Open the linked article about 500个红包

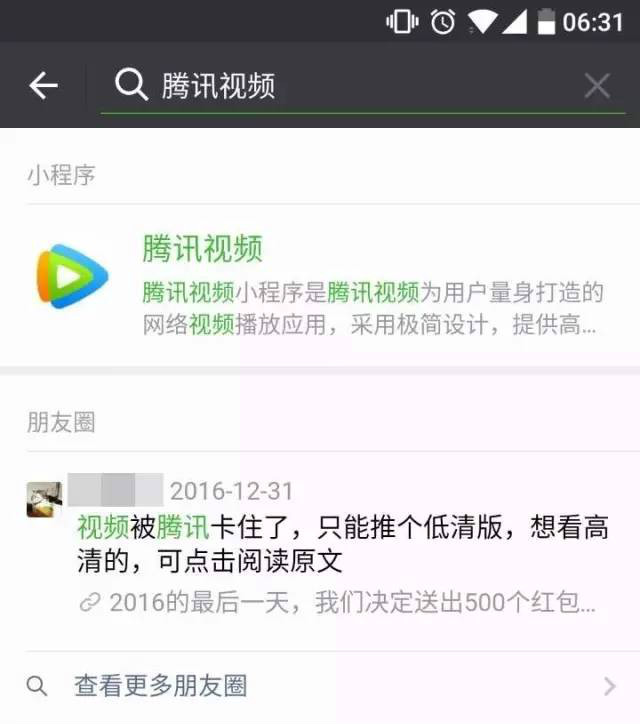click(x=340, y=603)
